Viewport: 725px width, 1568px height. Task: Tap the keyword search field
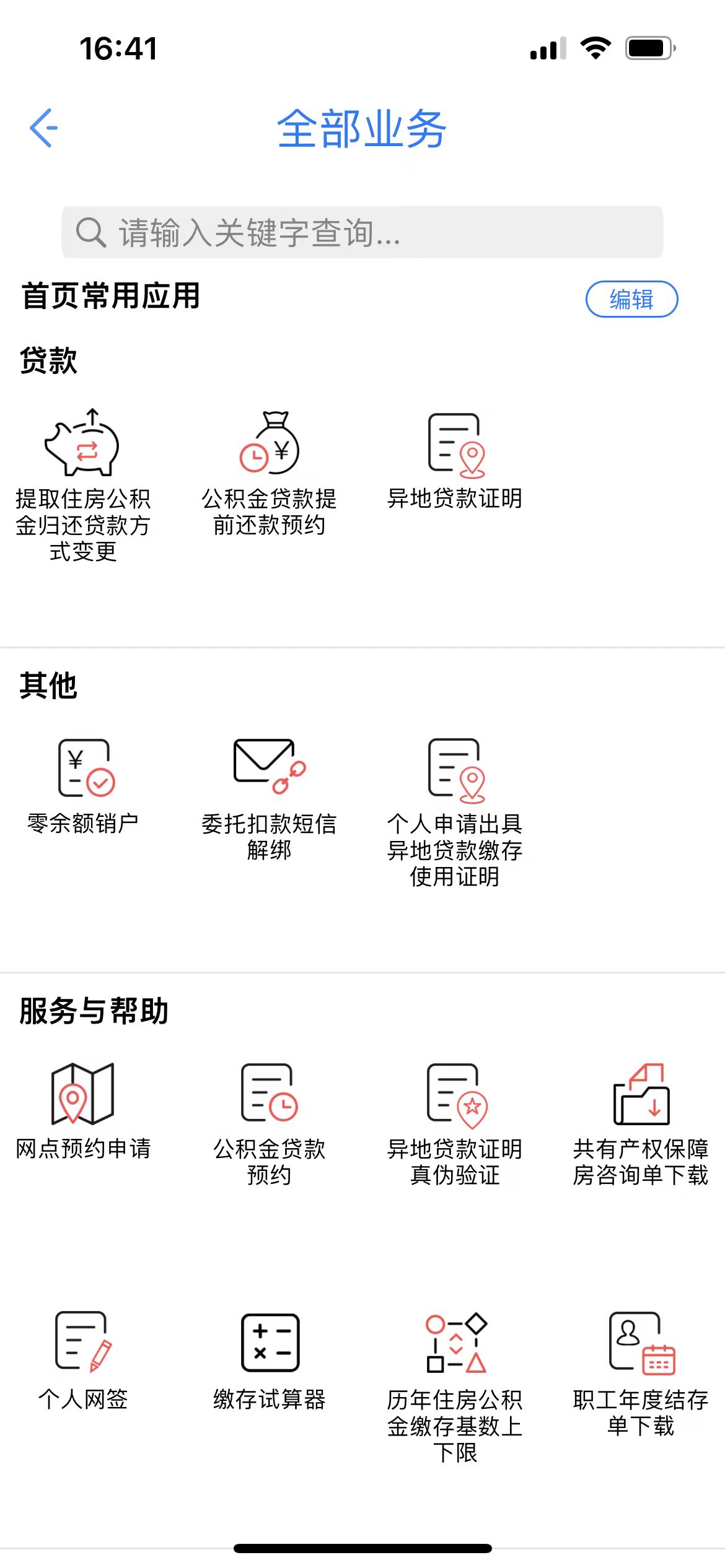point(362,233)
